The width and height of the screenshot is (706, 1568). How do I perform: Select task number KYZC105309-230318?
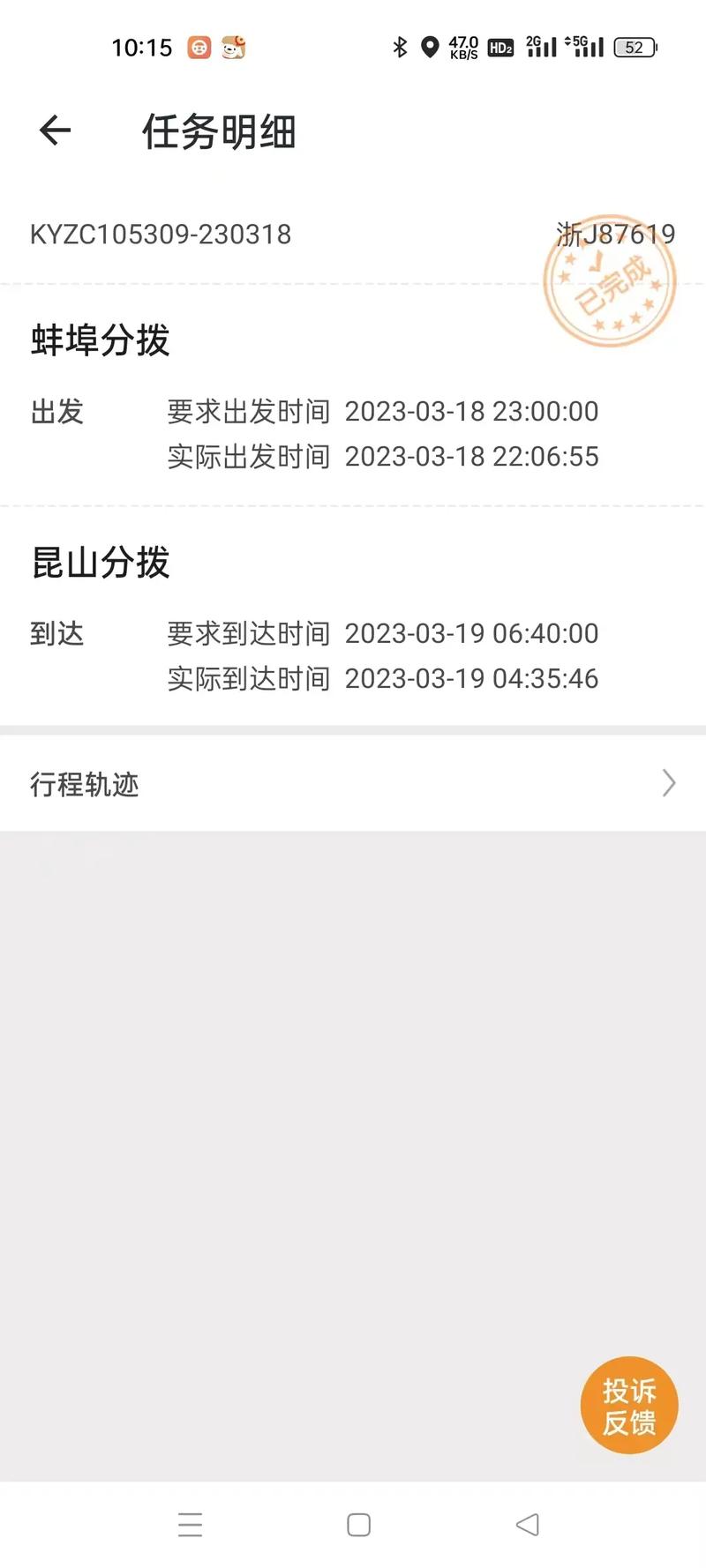tap(161, 234)
